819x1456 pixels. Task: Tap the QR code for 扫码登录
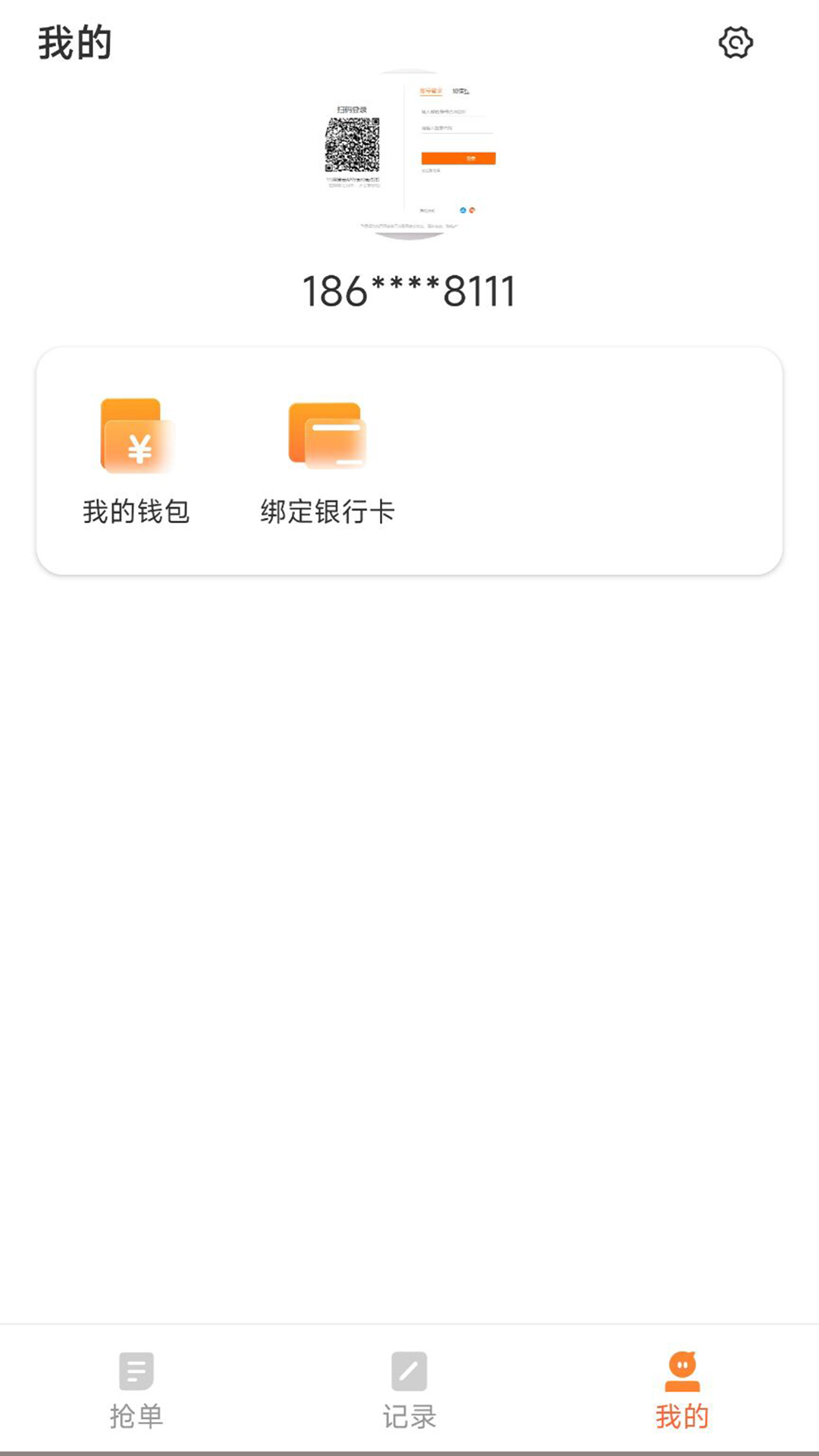353,143
